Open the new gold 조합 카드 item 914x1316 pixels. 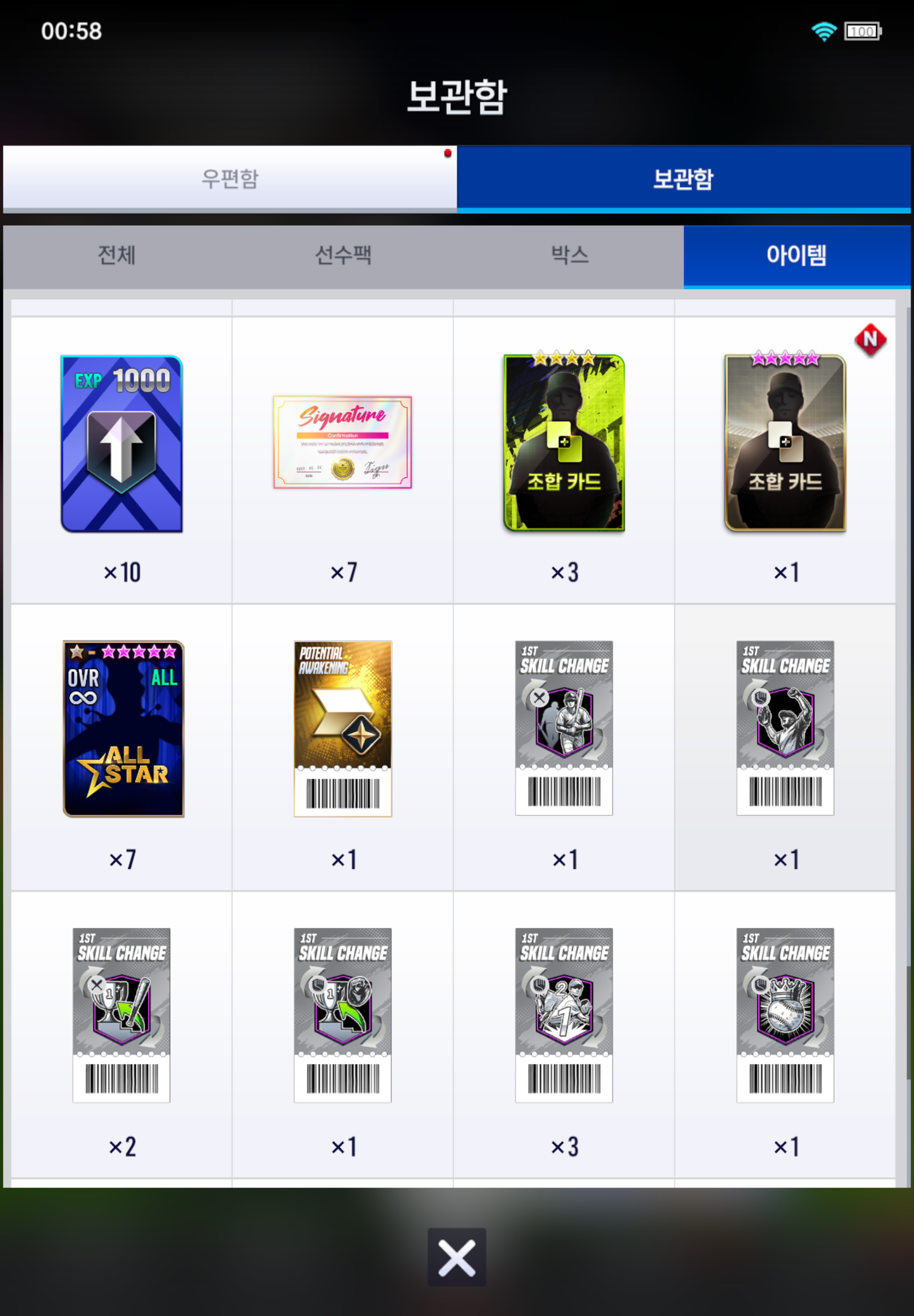click(785, 442)
